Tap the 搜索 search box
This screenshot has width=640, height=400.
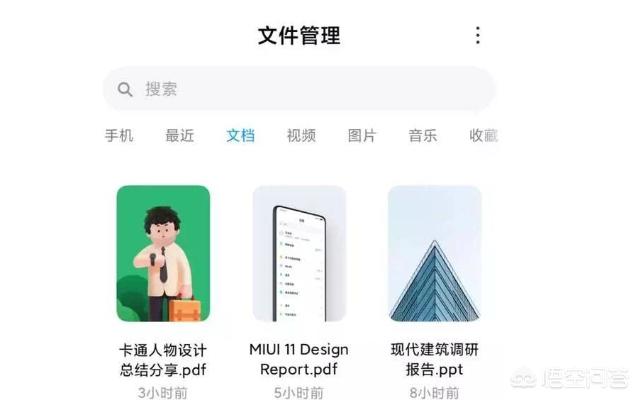(298, 89)
